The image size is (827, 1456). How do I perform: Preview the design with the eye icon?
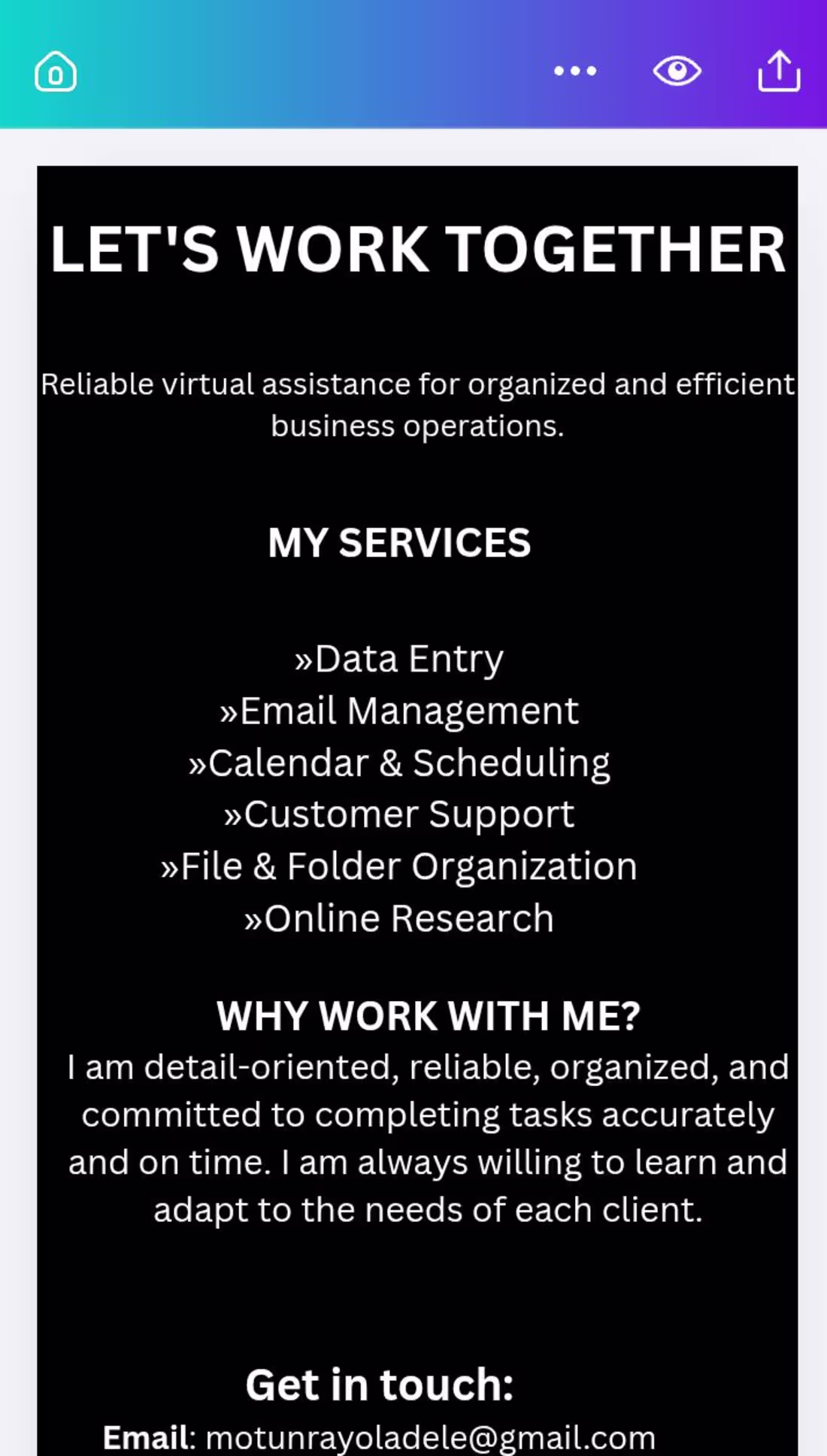coord(677,71)
